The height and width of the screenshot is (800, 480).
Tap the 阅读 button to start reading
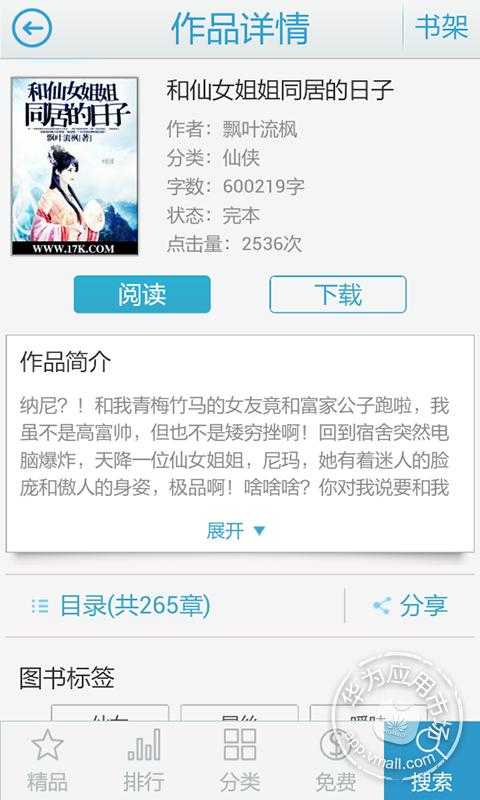click(142, 294)
